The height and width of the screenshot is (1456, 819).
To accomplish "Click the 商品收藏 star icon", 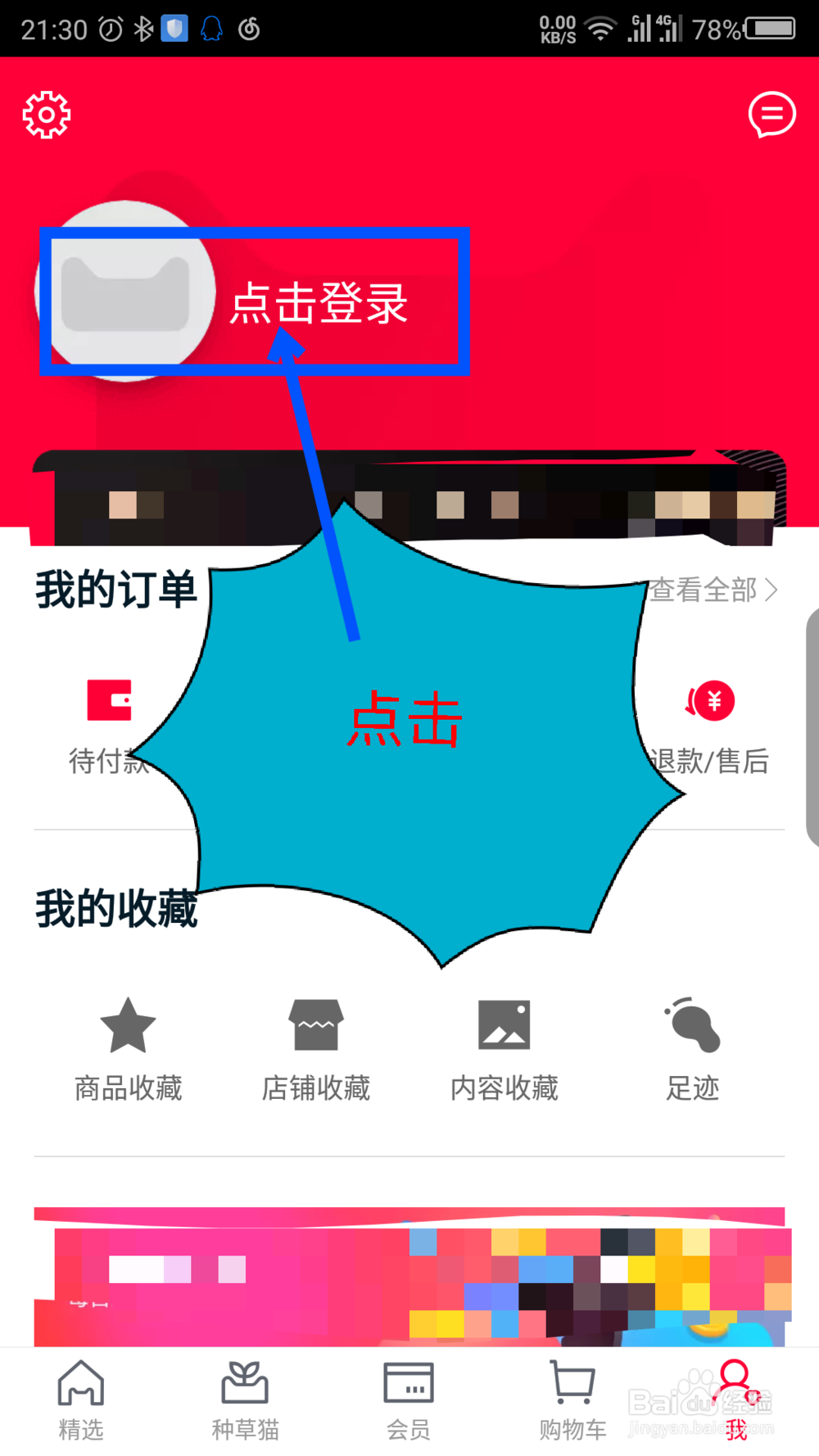I will click(128, 1025).
